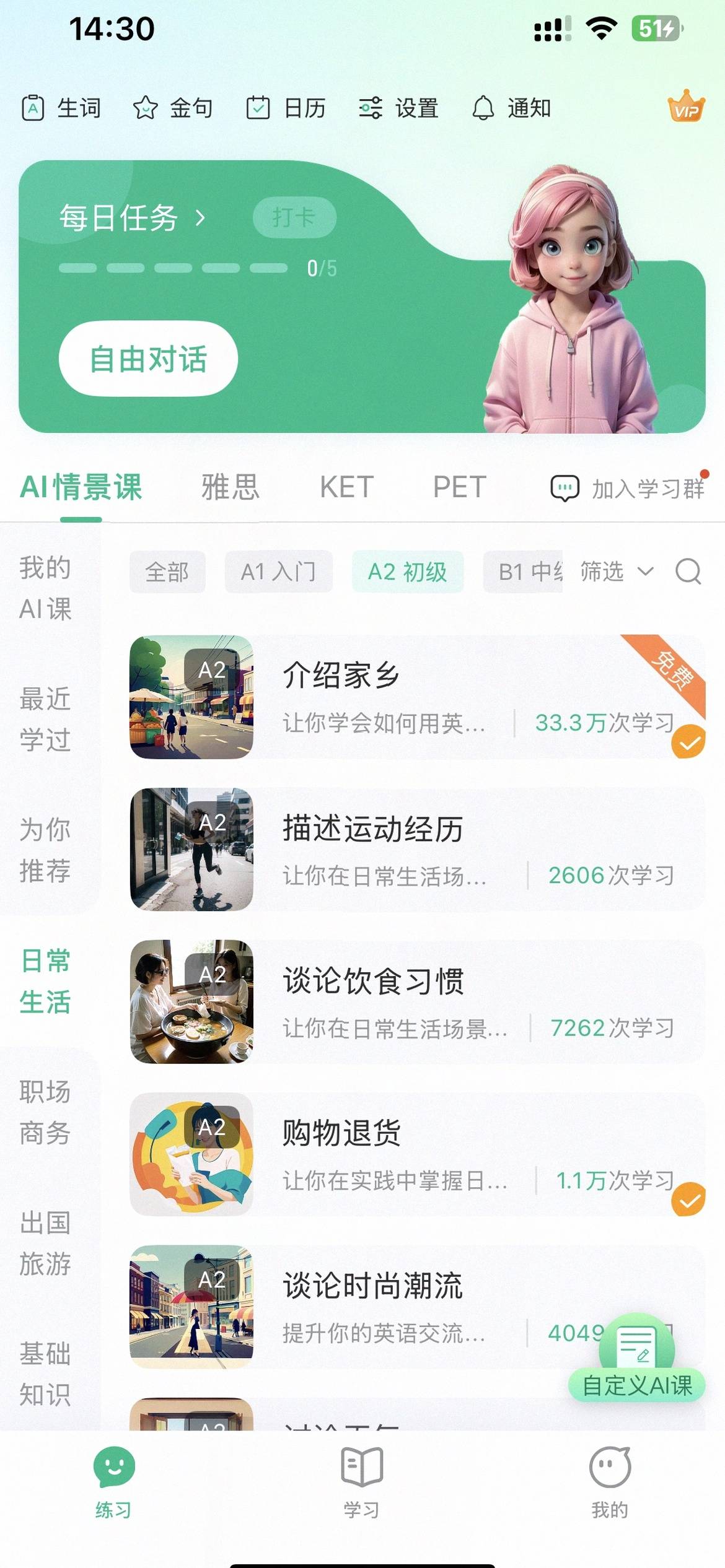The height and width of the screenshot is (1568, 725).
Task: Switch to the KET tab
Action: [346, 487]
